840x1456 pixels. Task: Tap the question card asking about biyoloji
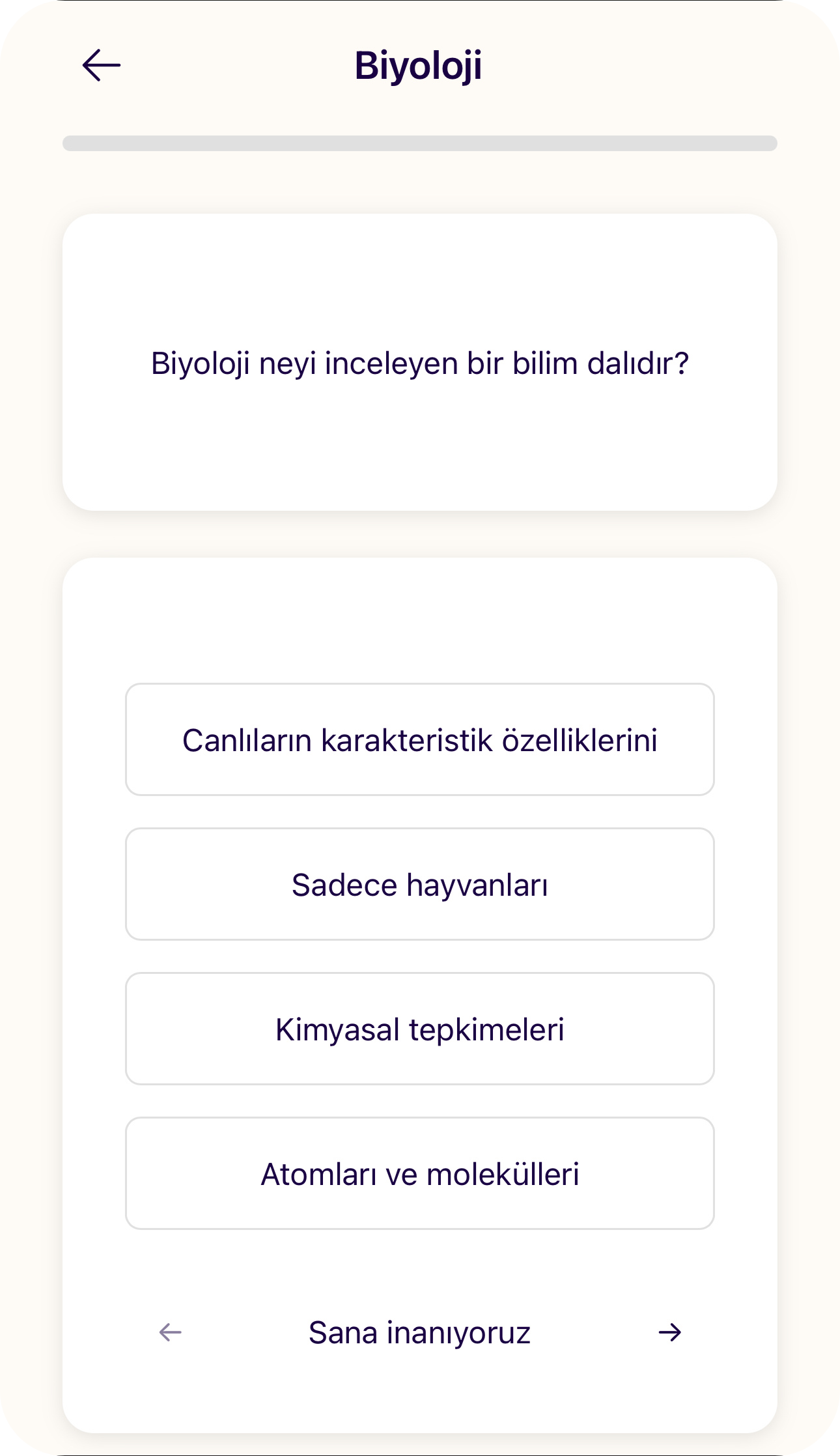point(420,362)
